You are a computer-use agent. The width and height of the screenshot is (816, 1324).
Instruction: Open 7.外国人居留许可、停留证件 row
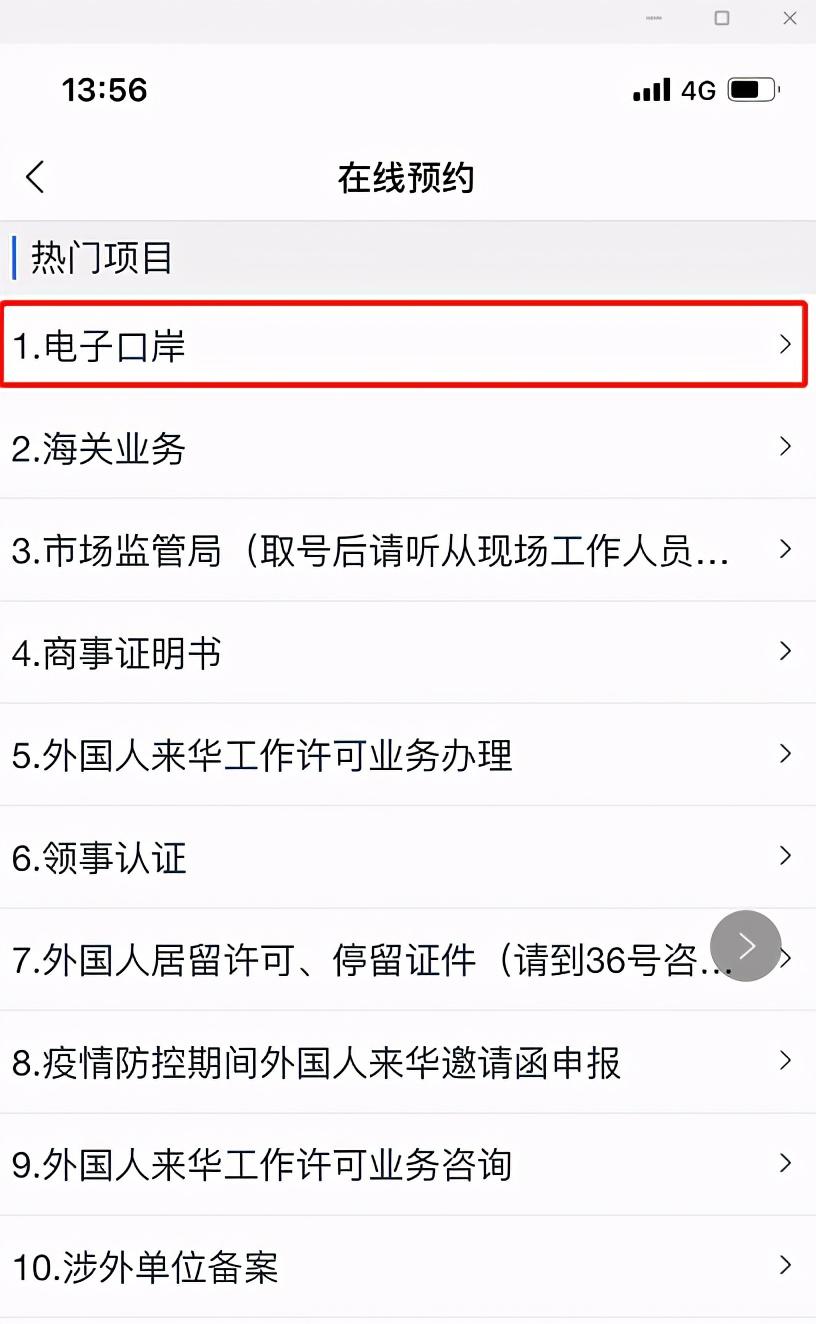(408, 959)
